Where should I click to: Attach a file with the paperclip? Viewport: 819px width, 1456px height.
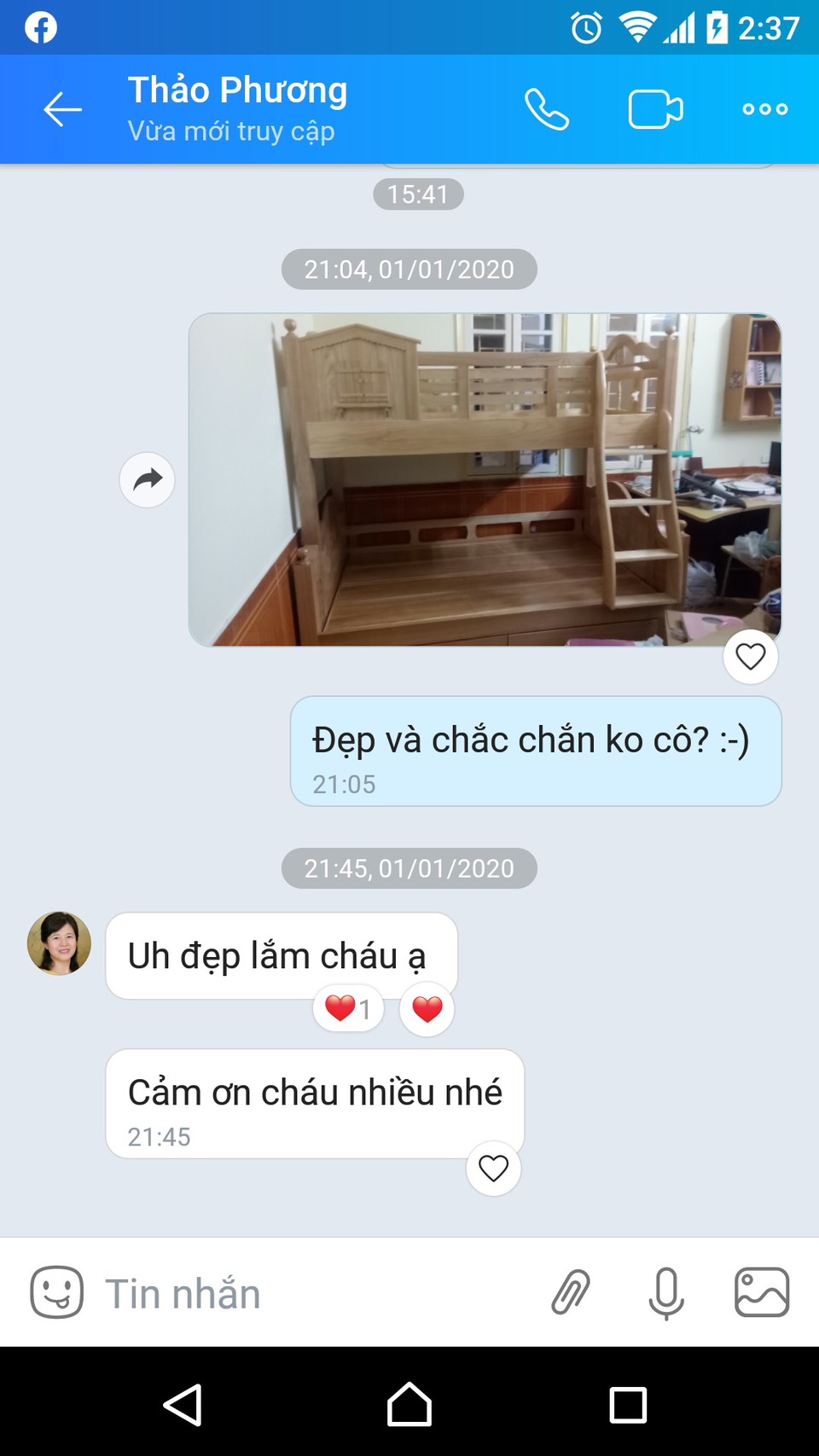coord(571,1292)
